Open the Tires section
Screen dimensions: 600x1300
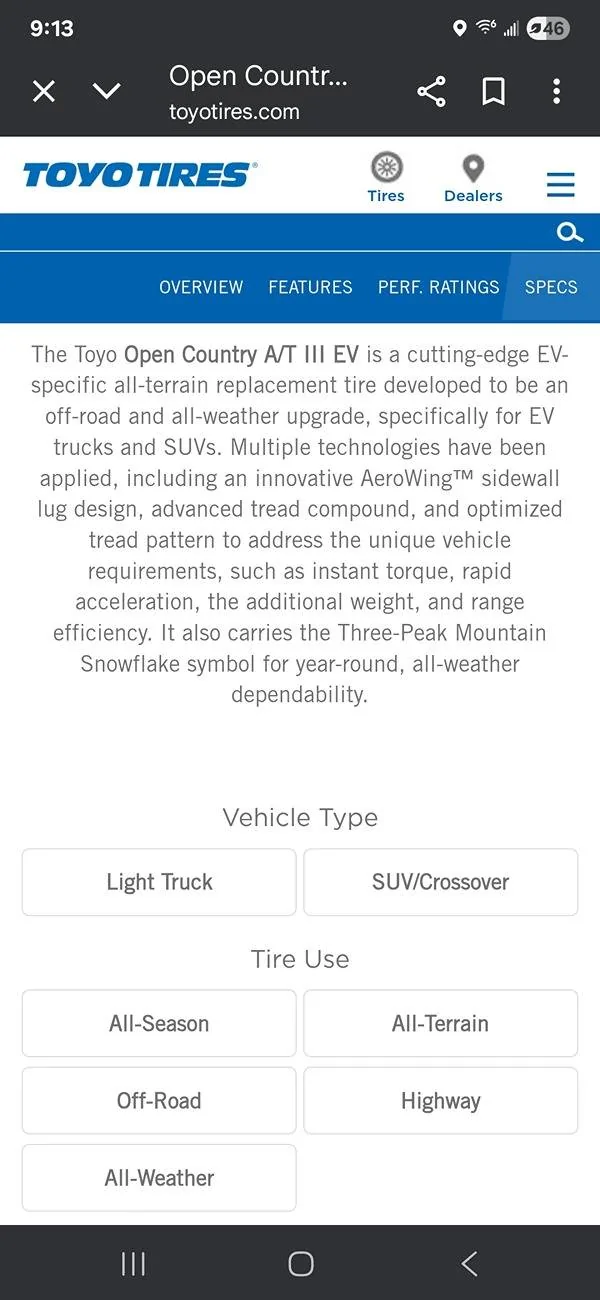click(386, 178)
